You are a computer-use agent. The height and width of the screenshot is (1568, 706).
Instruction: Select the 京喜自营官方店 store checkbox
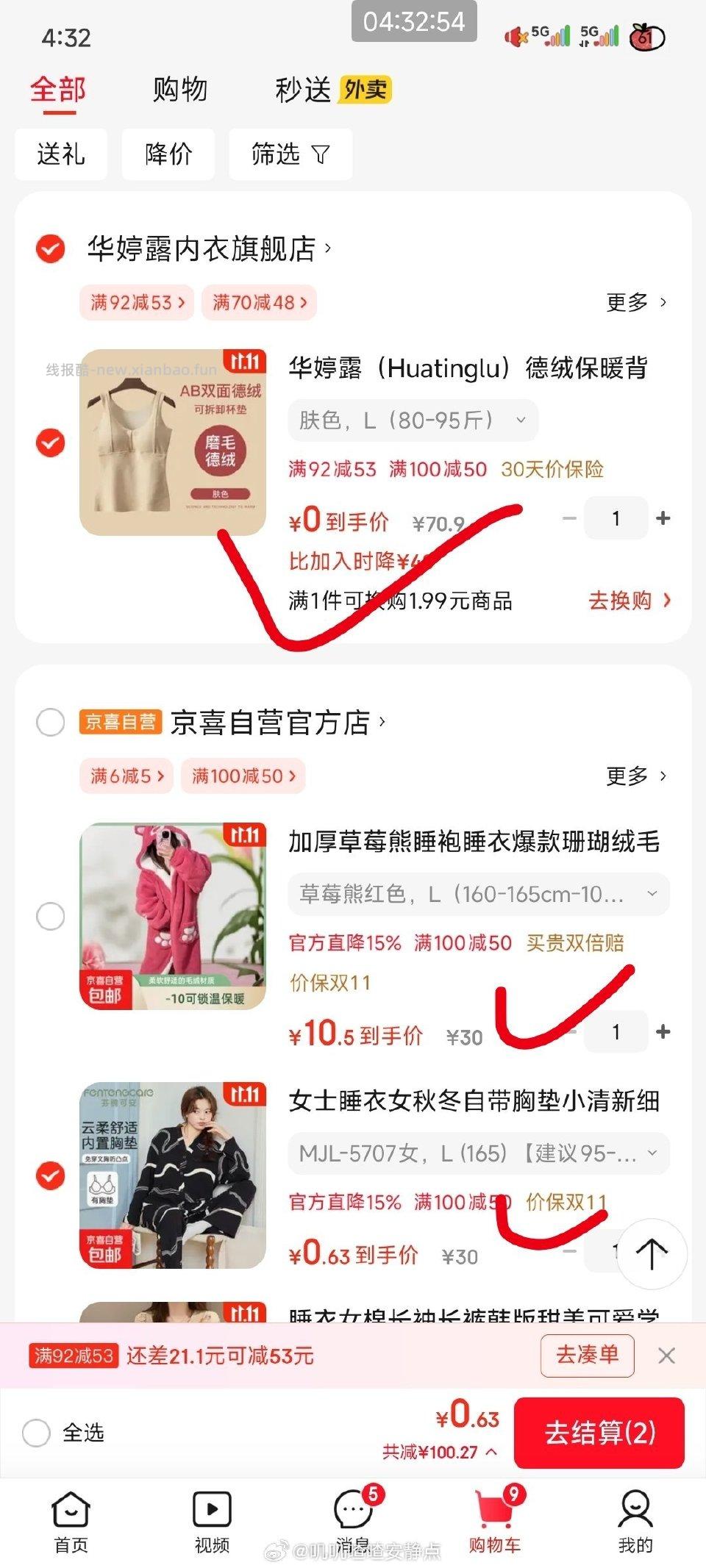[x=51, y=724]
